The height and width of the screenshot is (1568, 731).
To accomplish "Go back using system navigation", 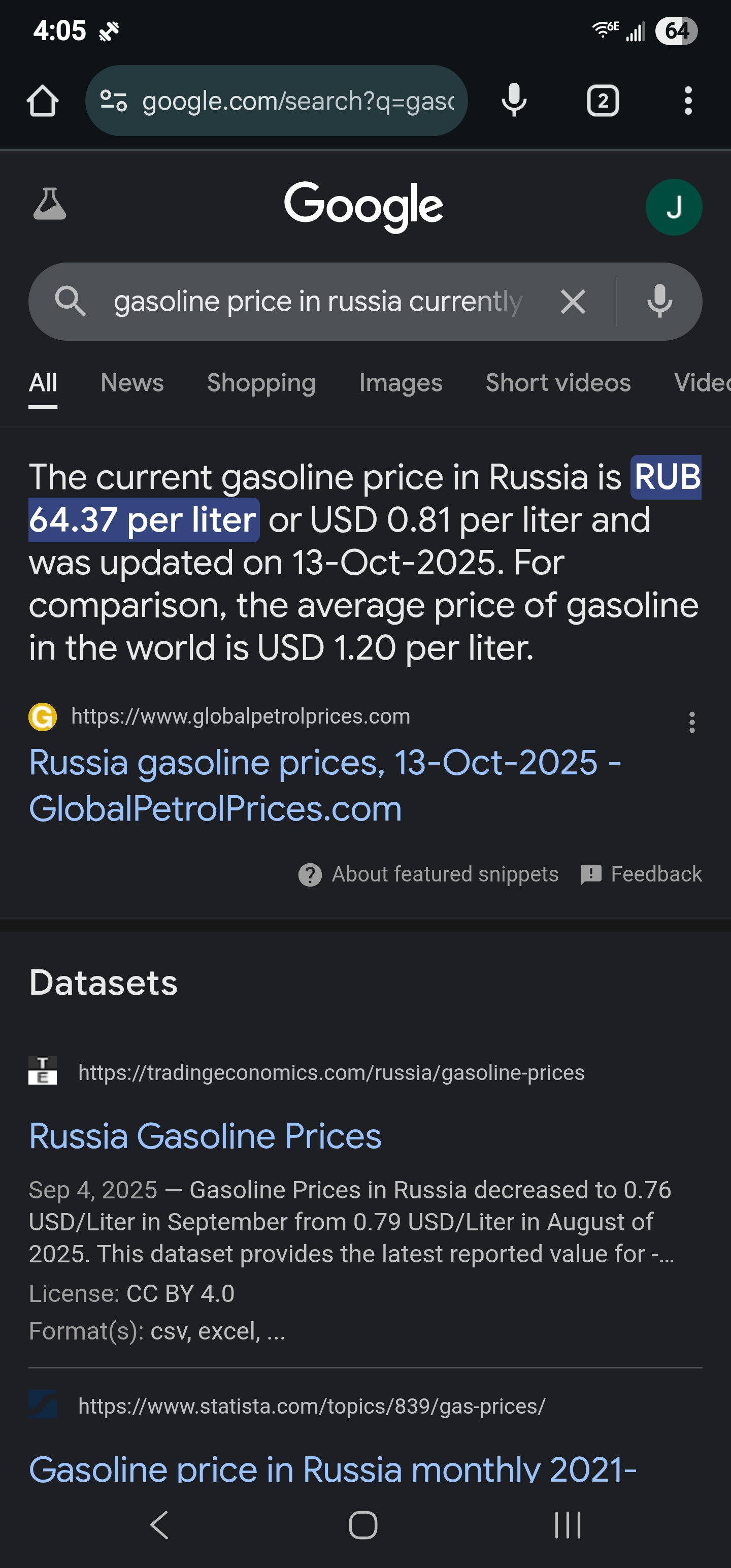I will [x=159, y=1525].
